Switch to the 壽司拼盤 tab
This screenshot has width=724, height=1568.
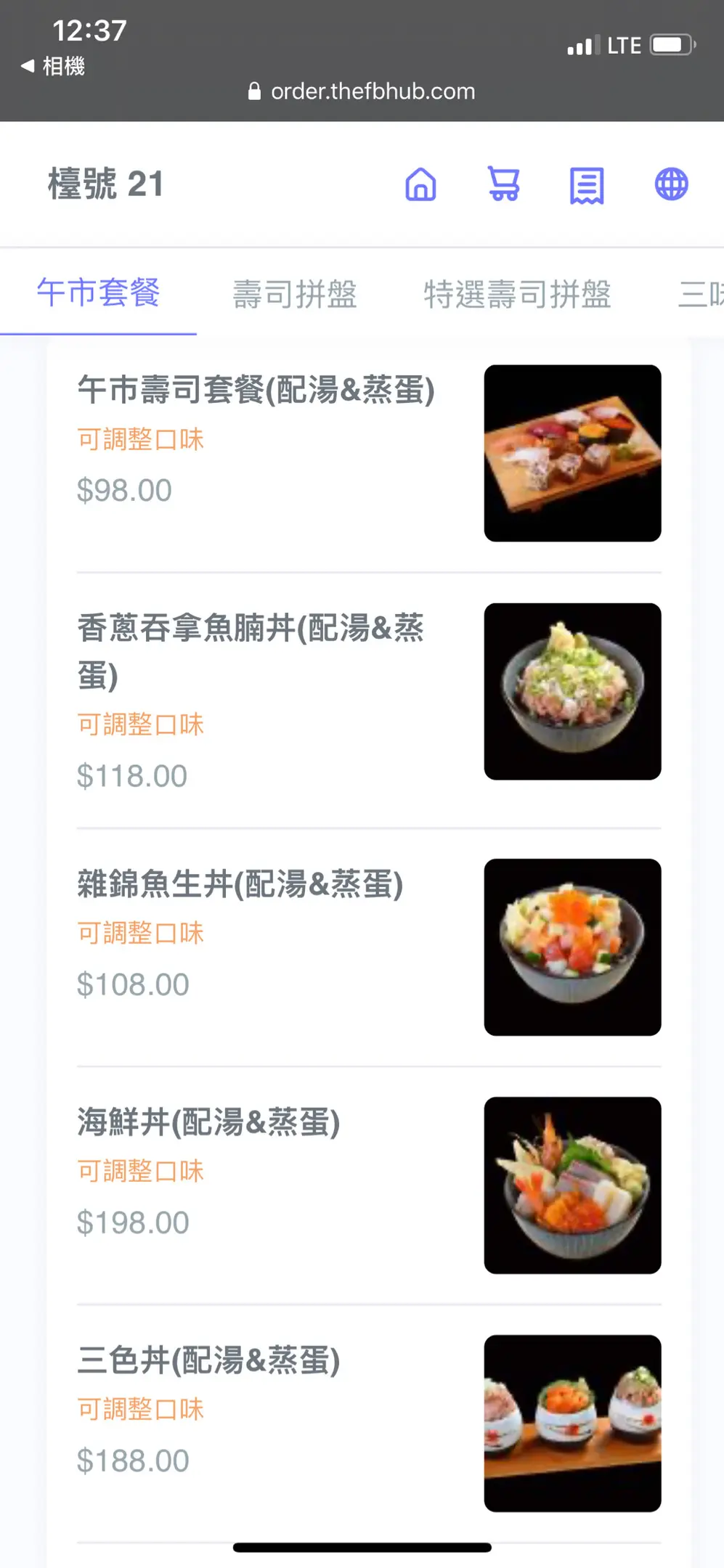coord(295,294)
